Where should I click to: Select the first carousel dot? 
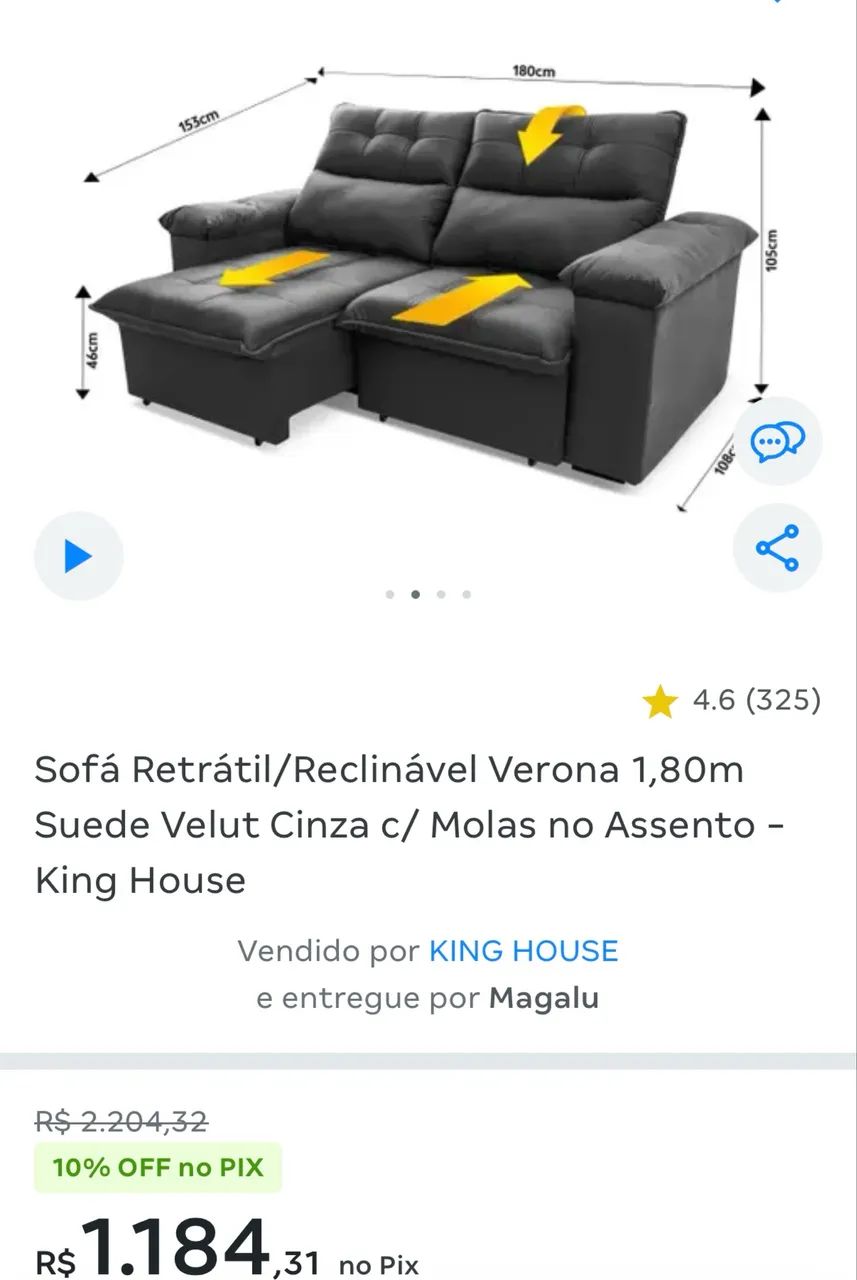(x=390, y=593)
